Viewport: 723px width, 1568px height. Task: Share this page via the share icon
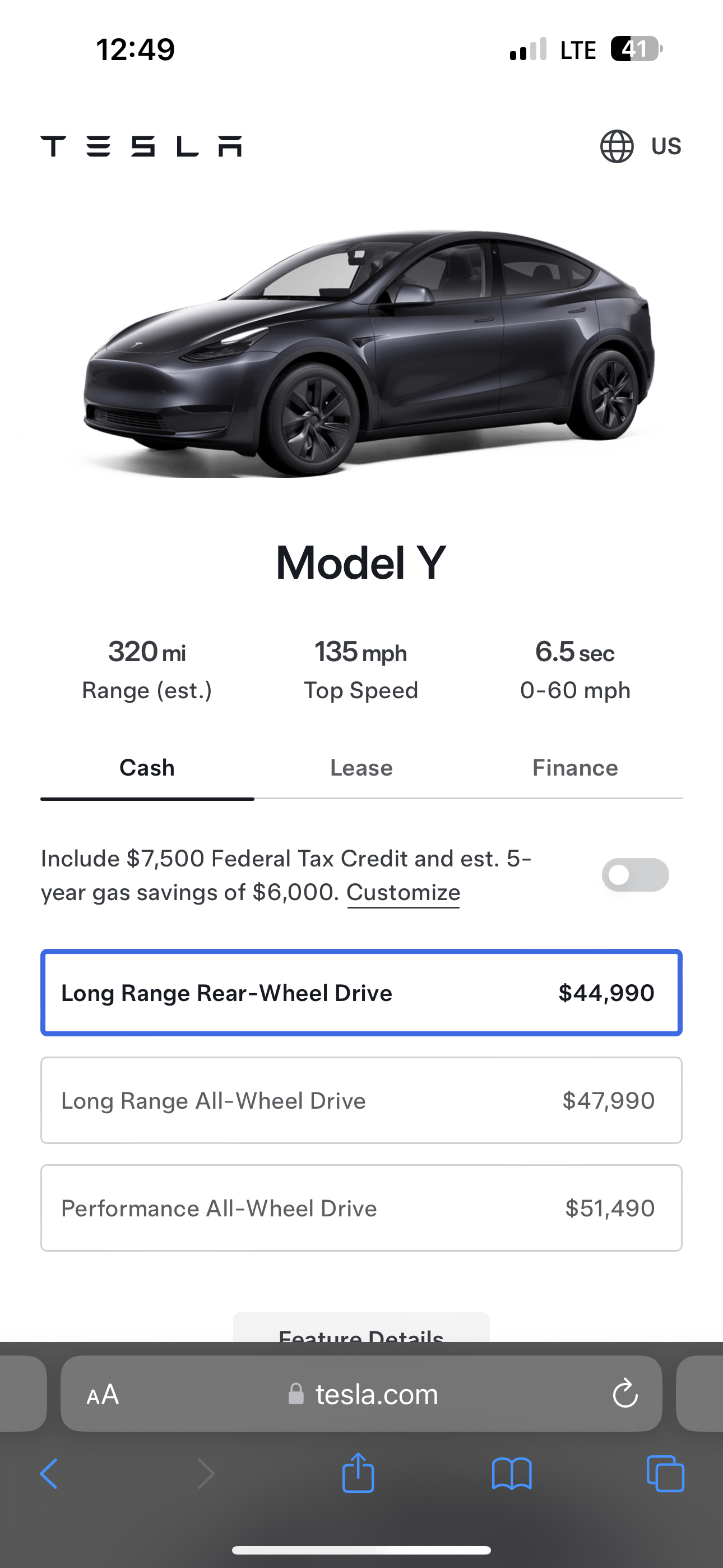click(x=358, y=1473)
